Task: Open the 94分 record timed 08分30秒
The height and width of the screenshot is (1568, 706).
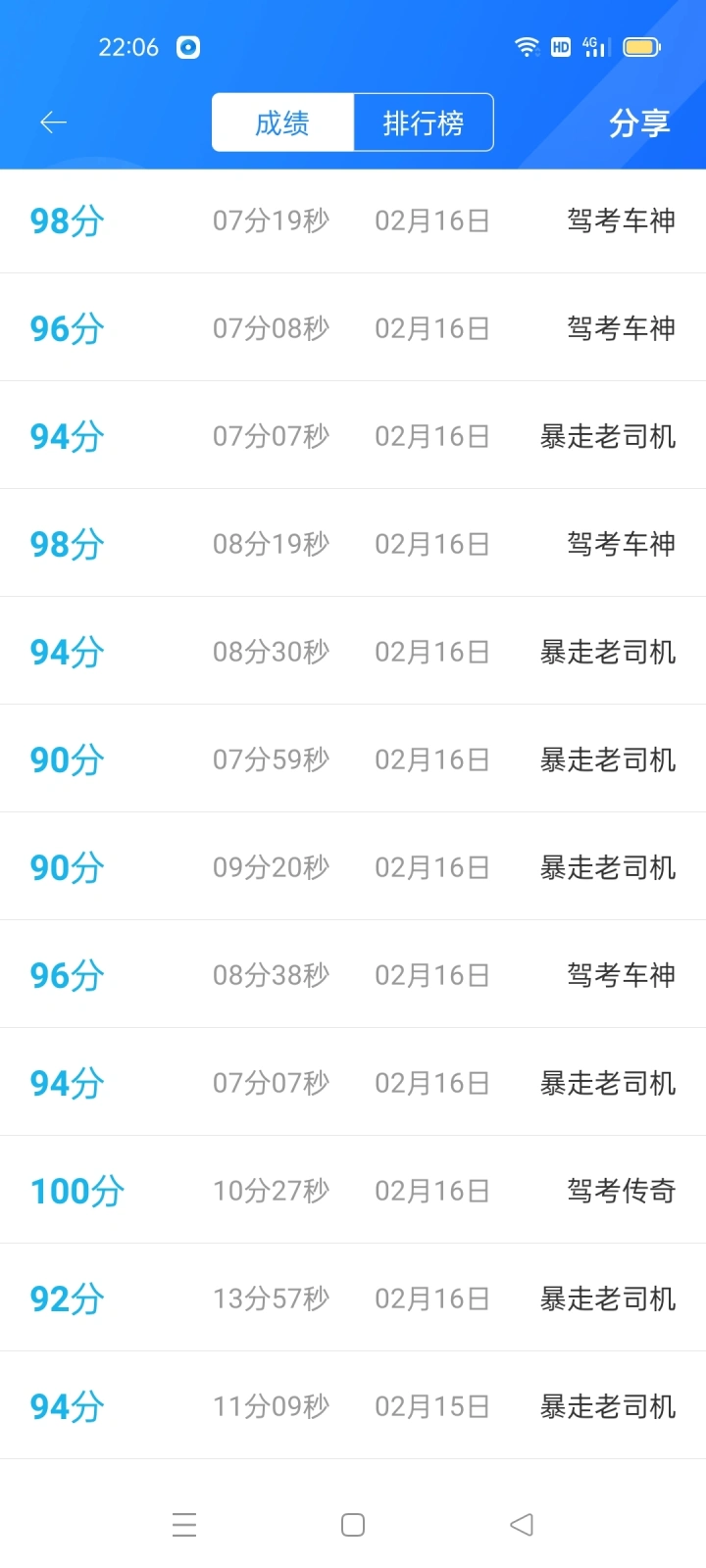Action: coord(353,652)
